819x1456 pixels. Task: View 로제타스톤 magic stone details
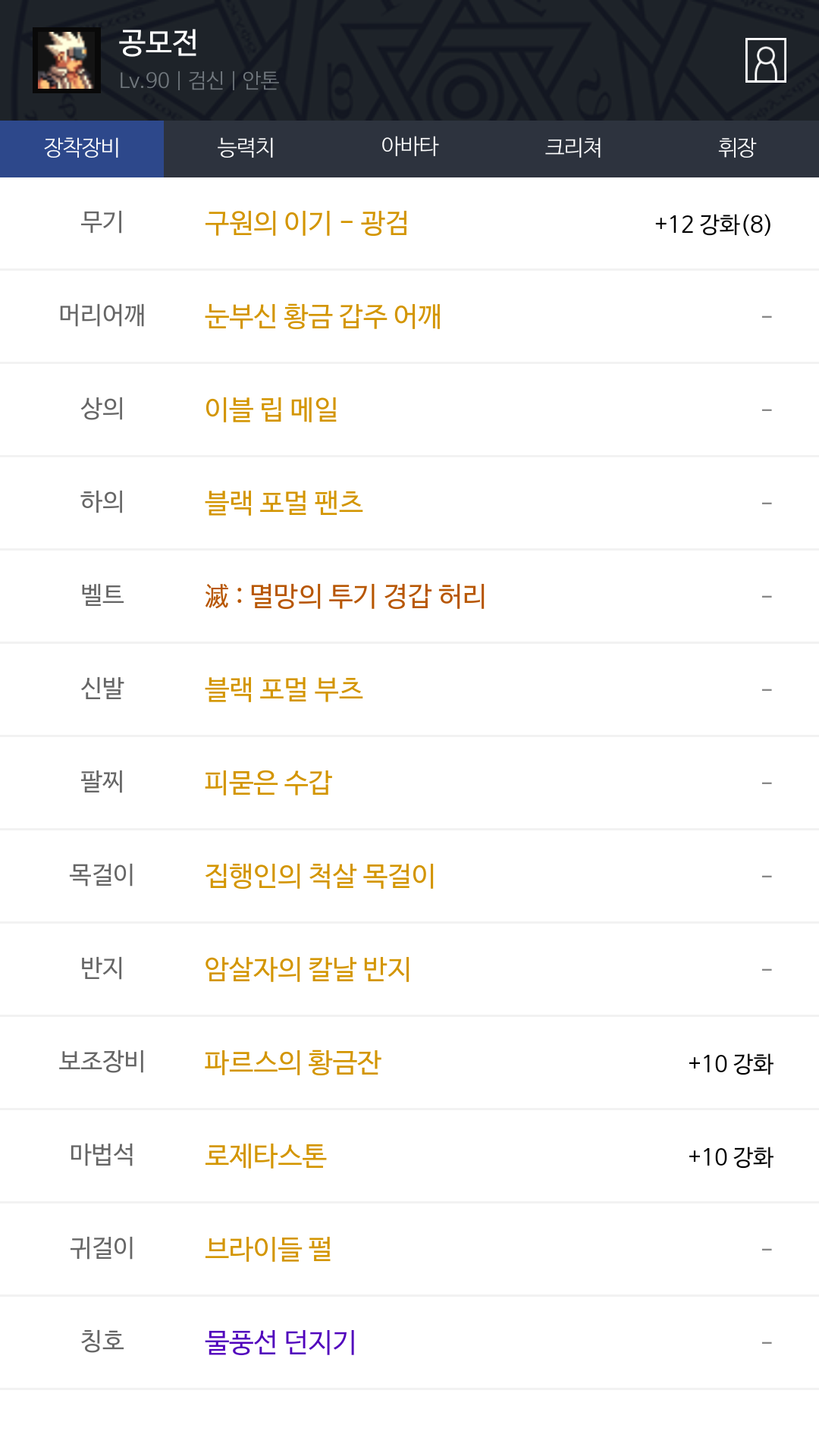[265, 1156]
